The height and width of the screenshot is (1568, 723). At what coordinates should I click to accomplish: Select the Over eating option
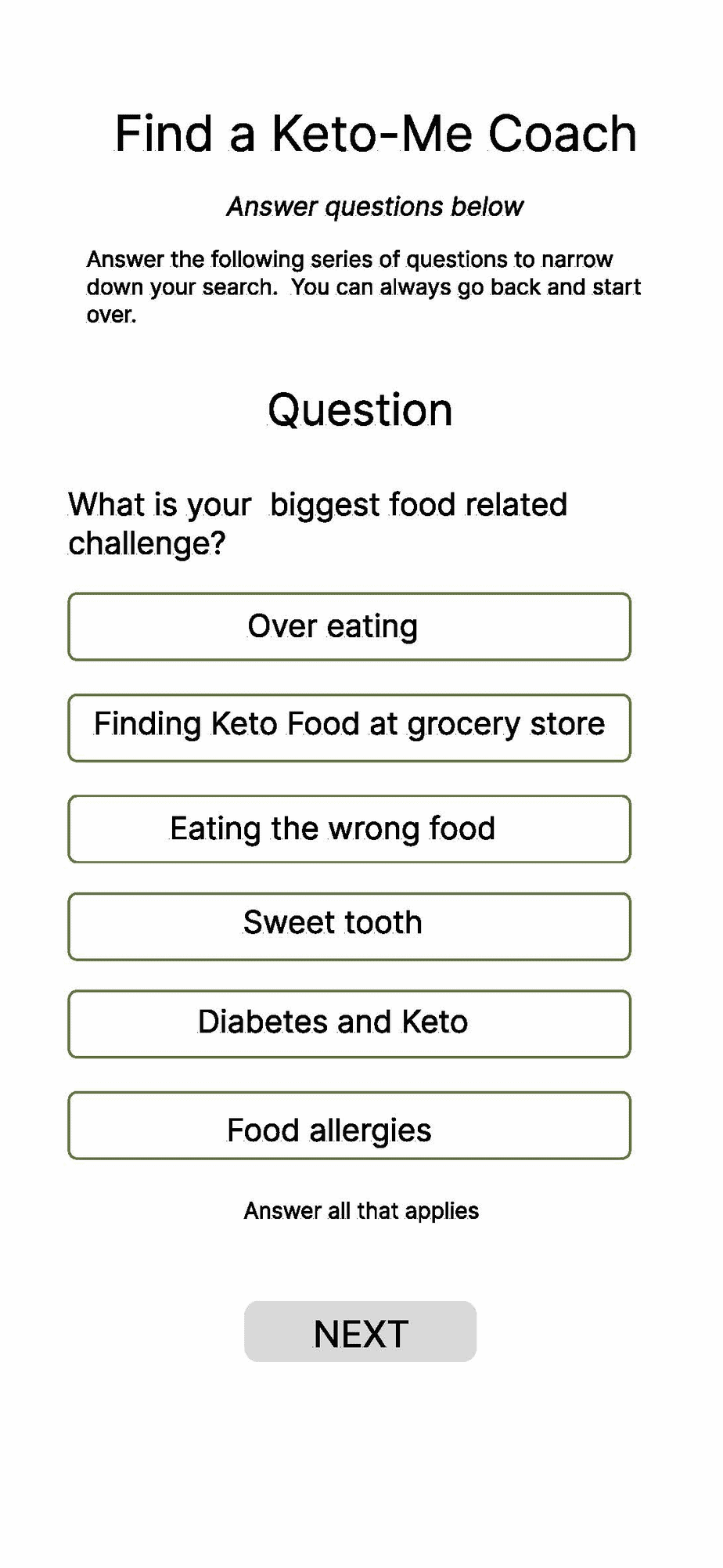349,626
